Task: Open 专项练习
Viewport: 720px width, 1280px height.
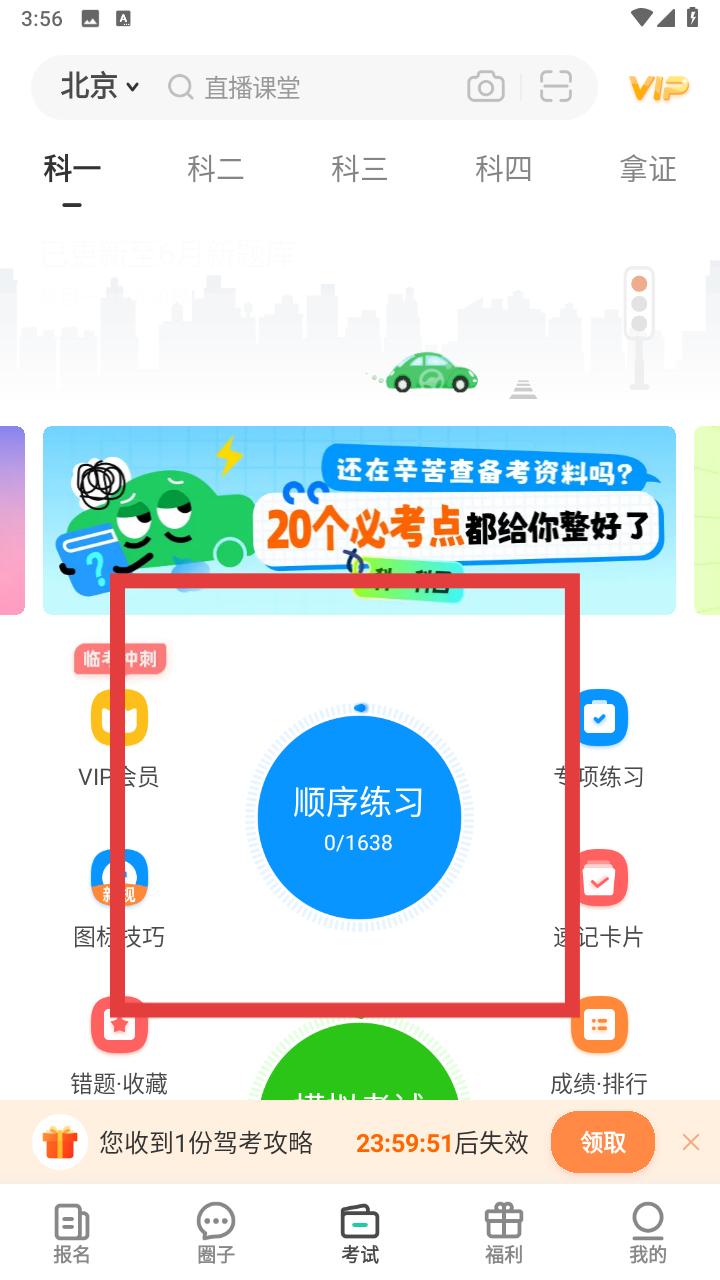Action: point(599,735)
